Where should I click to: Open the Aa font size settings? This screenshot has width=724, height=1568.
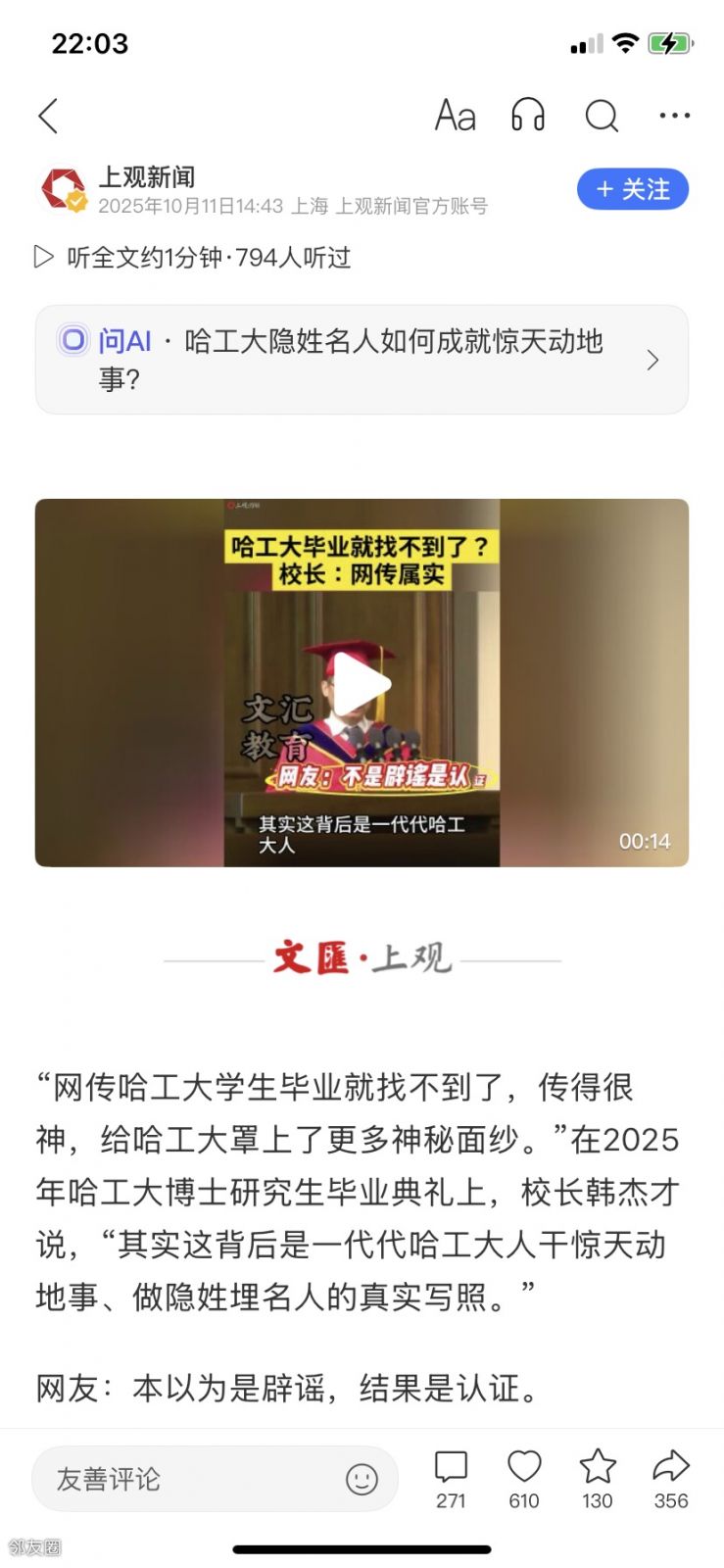click(456, 116)
